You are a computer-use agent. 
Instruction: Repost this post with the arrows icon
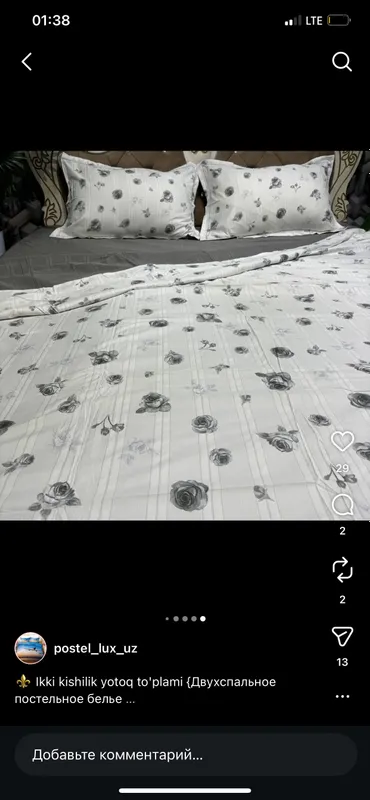coord(342,570)
